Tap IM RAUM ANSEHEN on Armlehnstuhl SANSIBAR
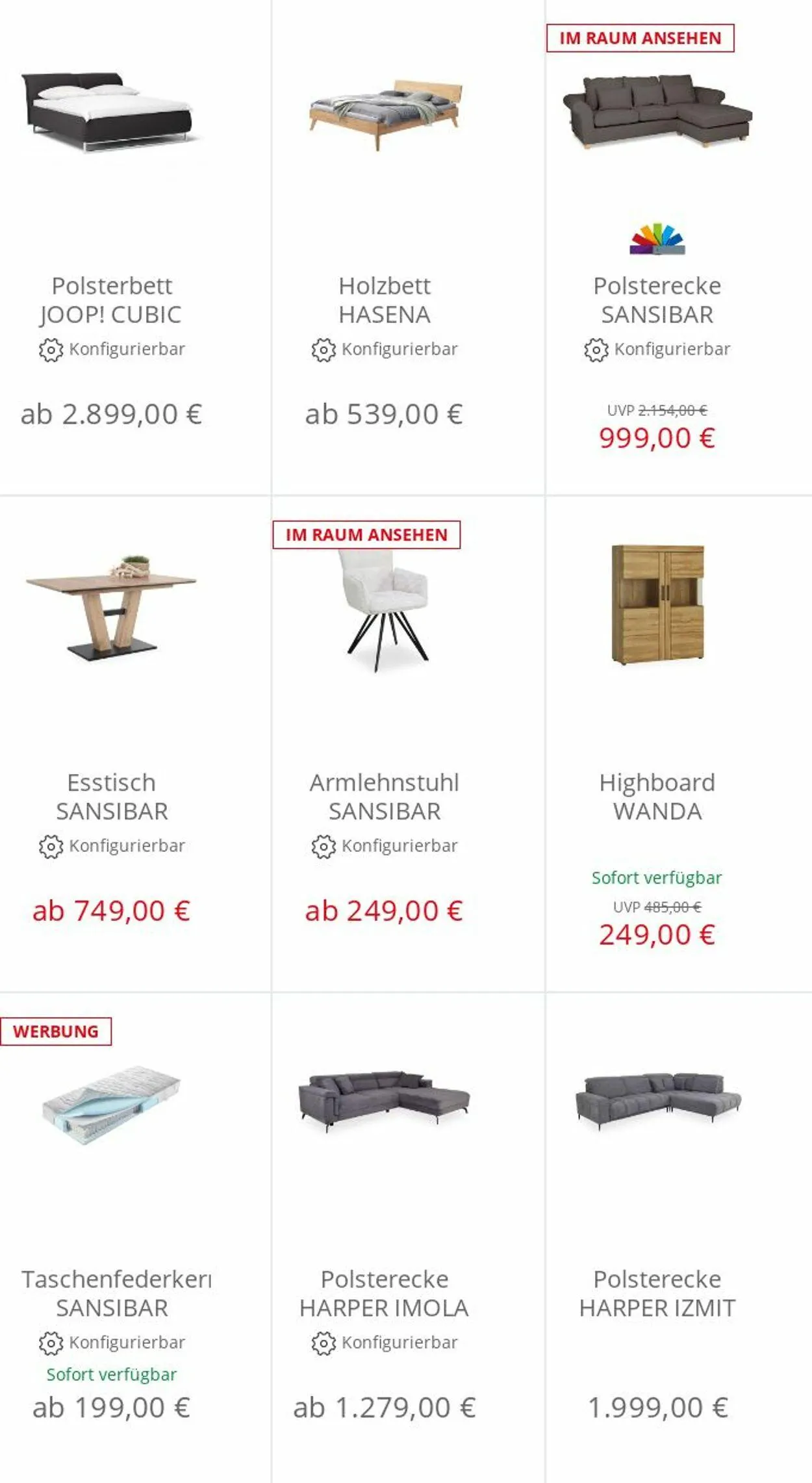The height and width of the screenshot is (1483, 812). pos(366,535)
